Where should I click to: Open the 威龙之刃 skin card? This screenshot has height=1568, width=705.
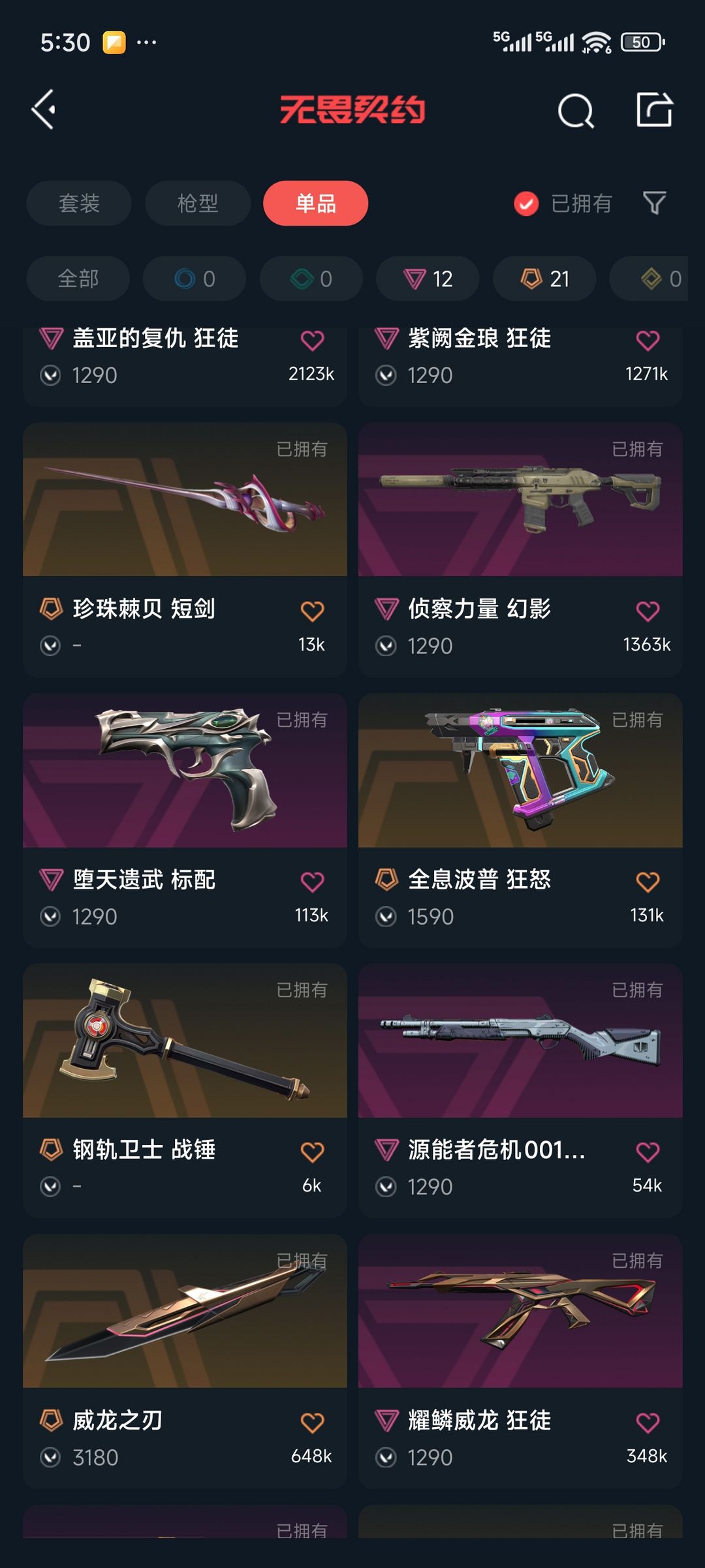tap(185, 1361)
